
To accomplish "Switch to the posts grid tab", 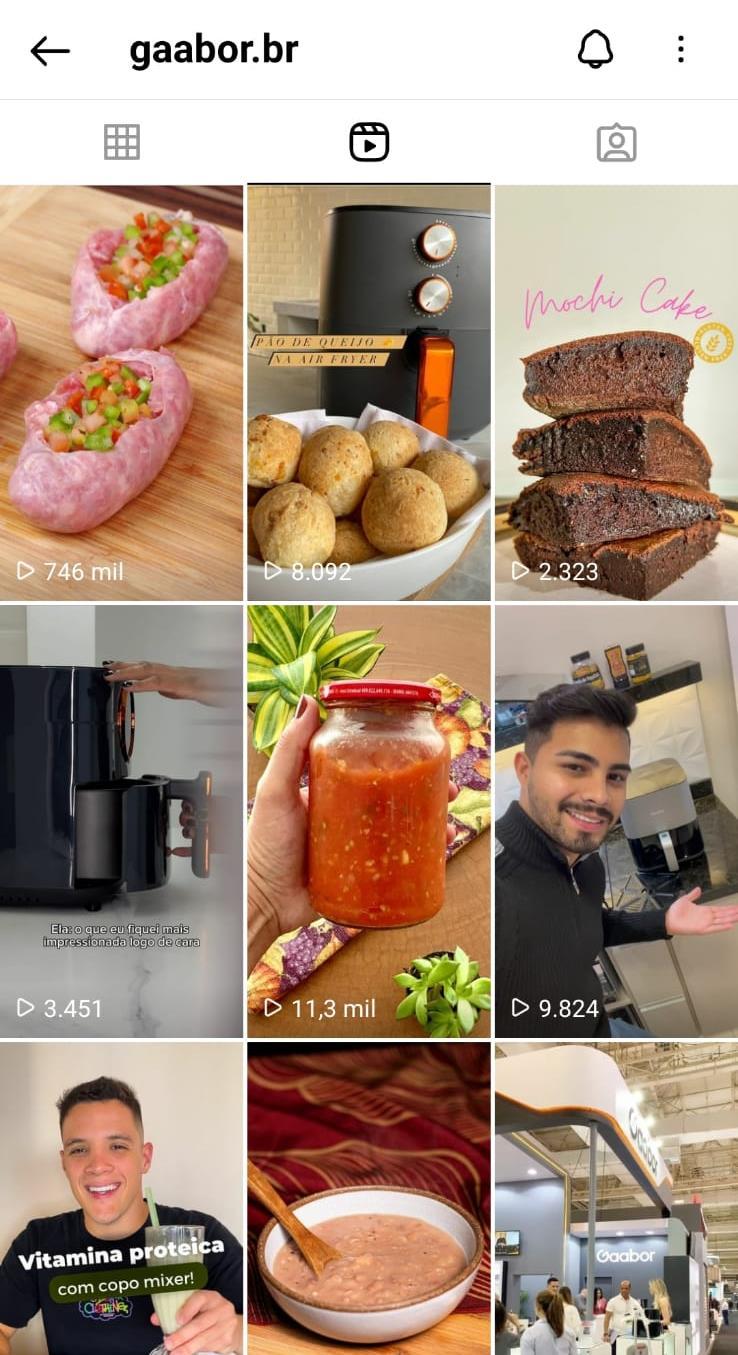I will 122,142.
